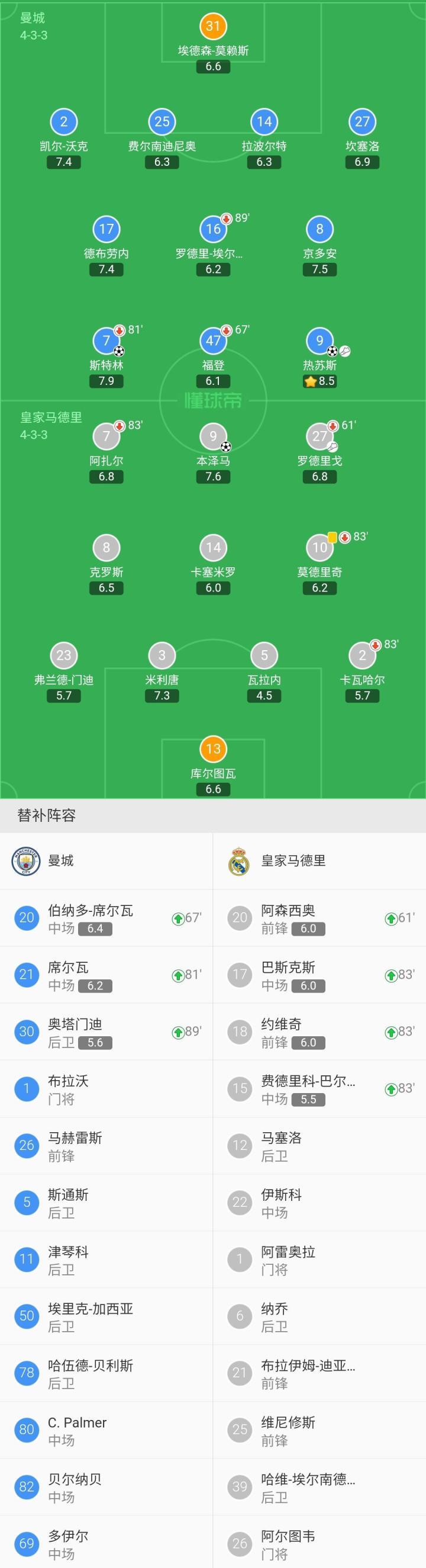Open 阿扎尔's player details
This screenshot has width=426, height=1568.
tap(106, 436)
